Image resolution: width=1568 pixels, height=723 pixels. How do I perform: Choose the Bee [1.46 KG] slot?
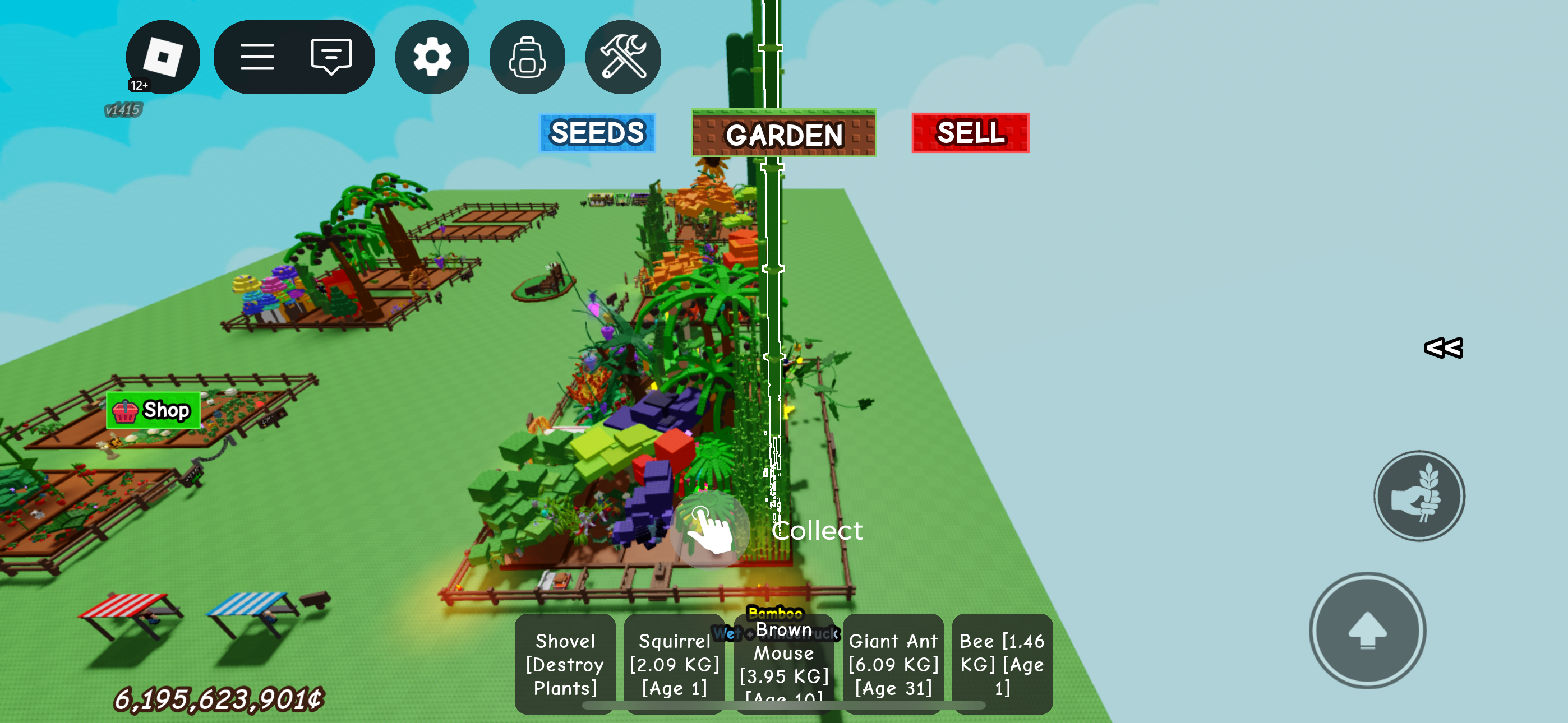[x=1002, y=664]
